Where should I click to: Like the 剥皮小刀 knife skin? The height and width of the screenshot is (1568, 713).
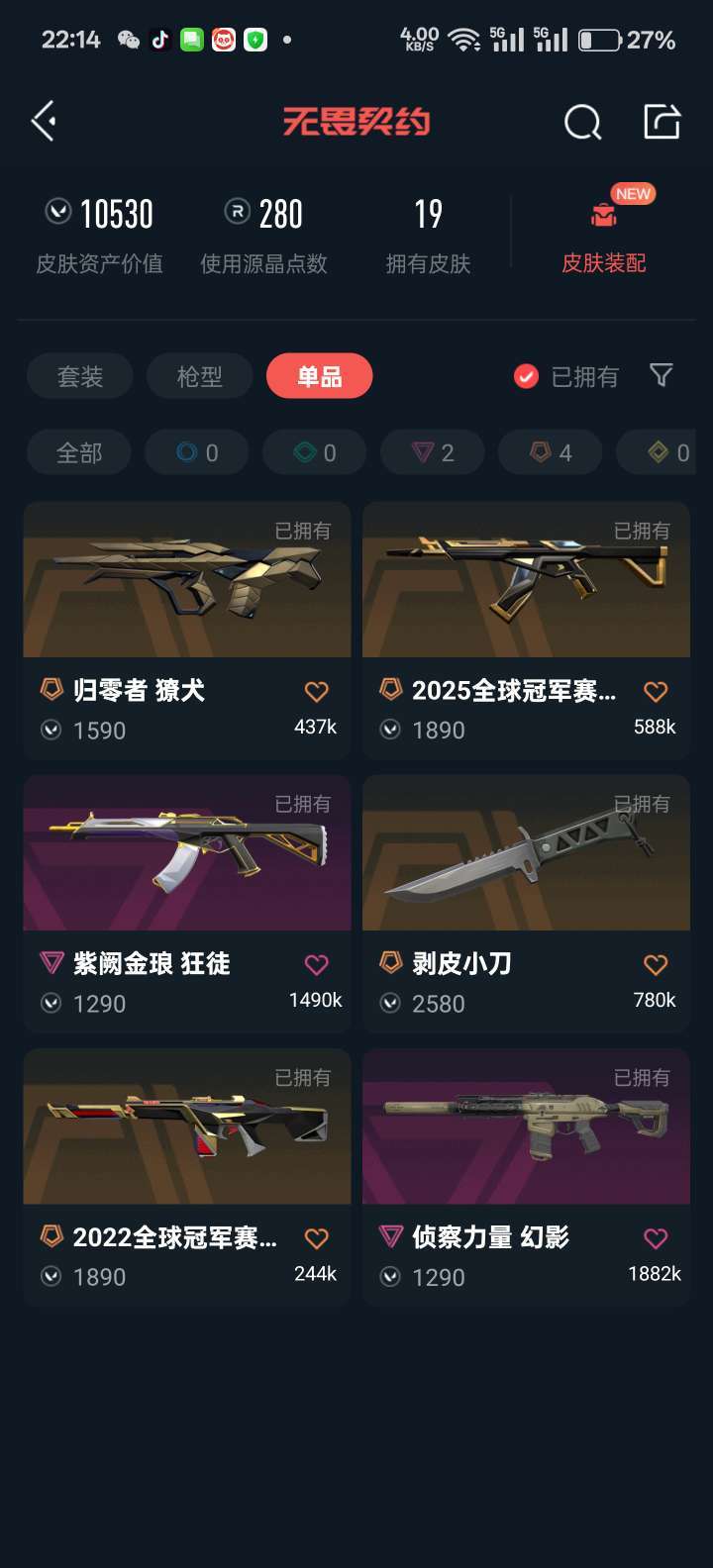coord(655,964)
